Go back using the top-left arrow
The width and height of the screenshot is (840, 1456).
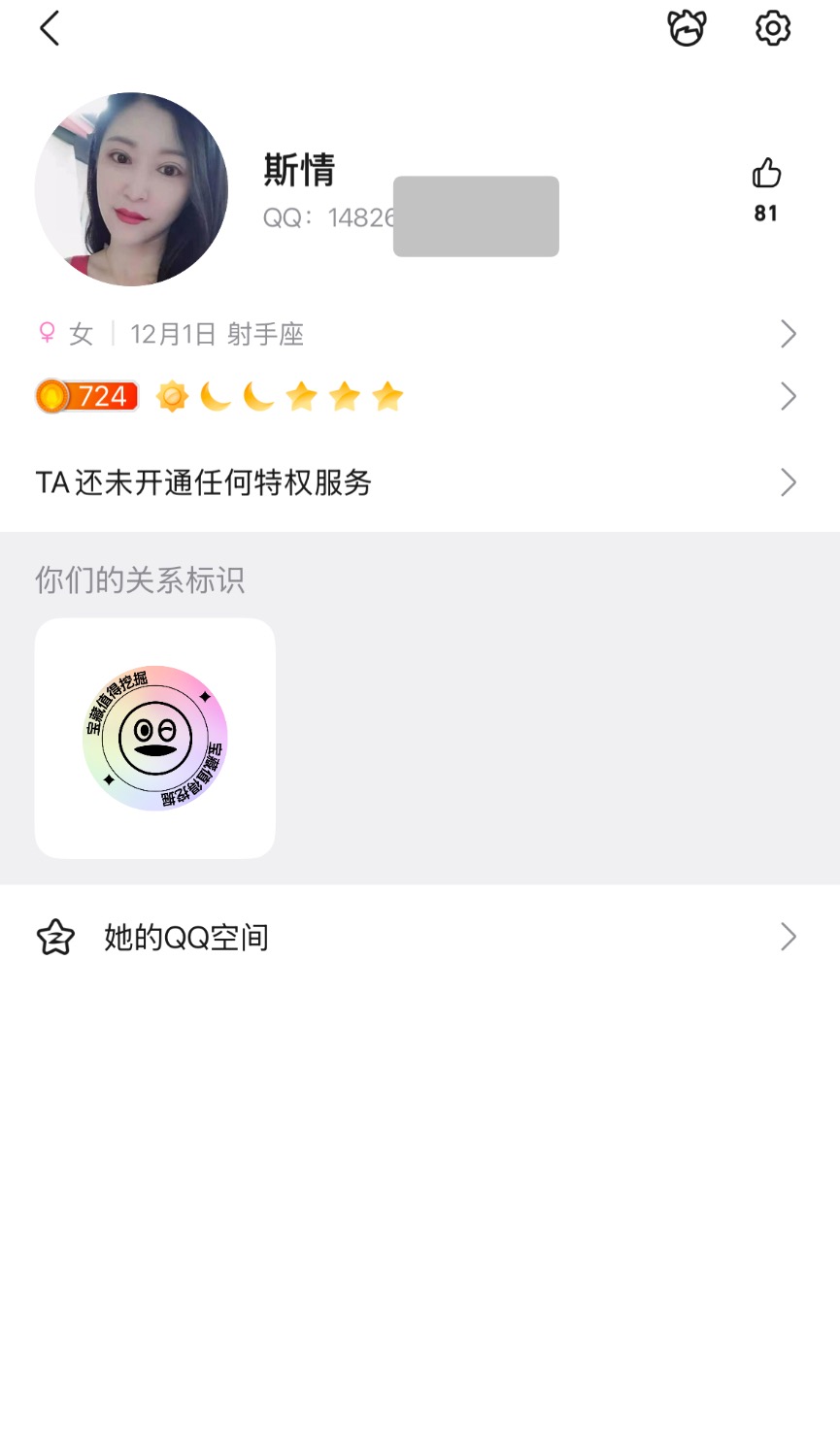50,28
